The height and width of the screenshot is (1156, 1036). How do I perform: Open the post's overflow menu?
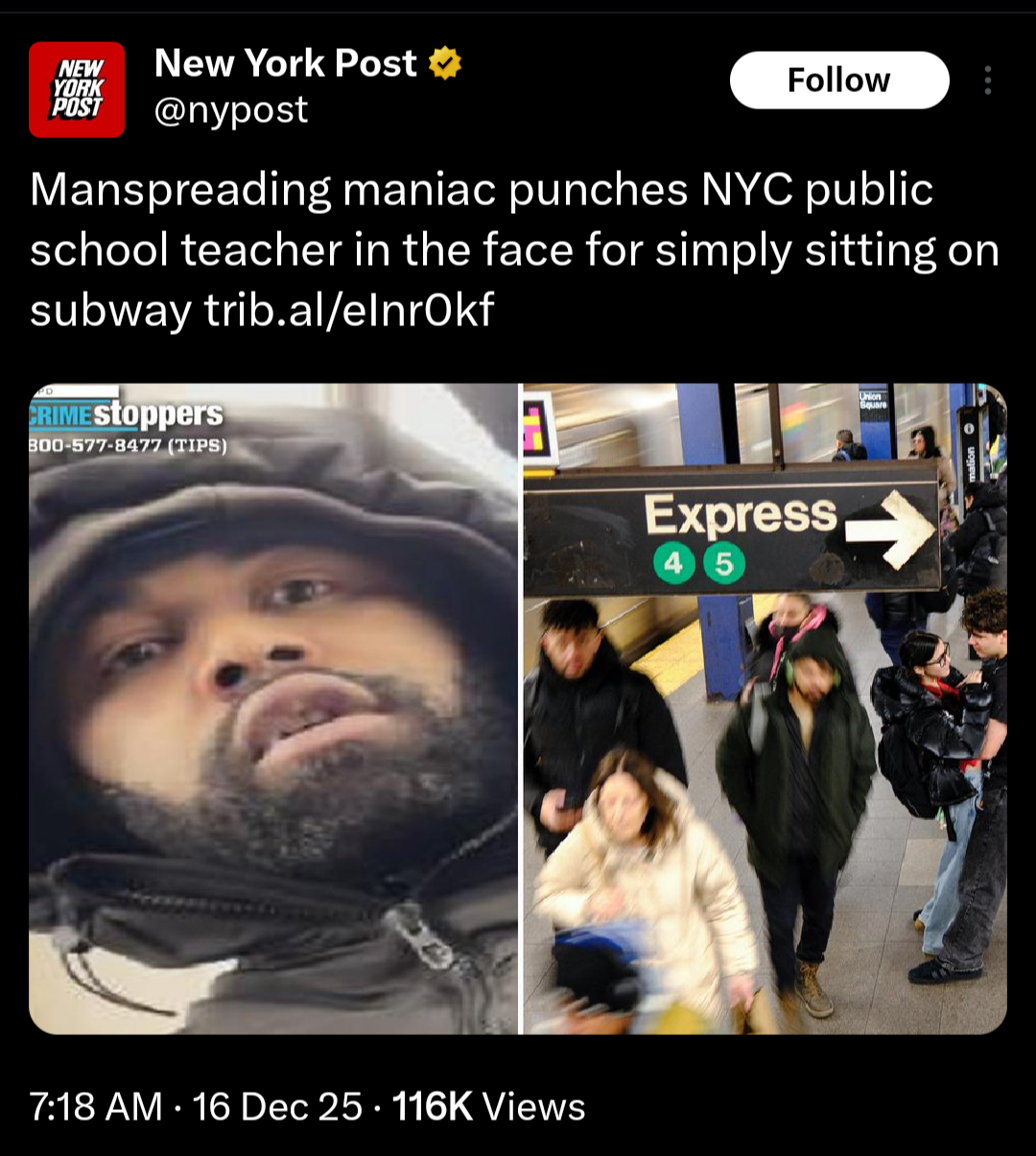coord(987,81)
